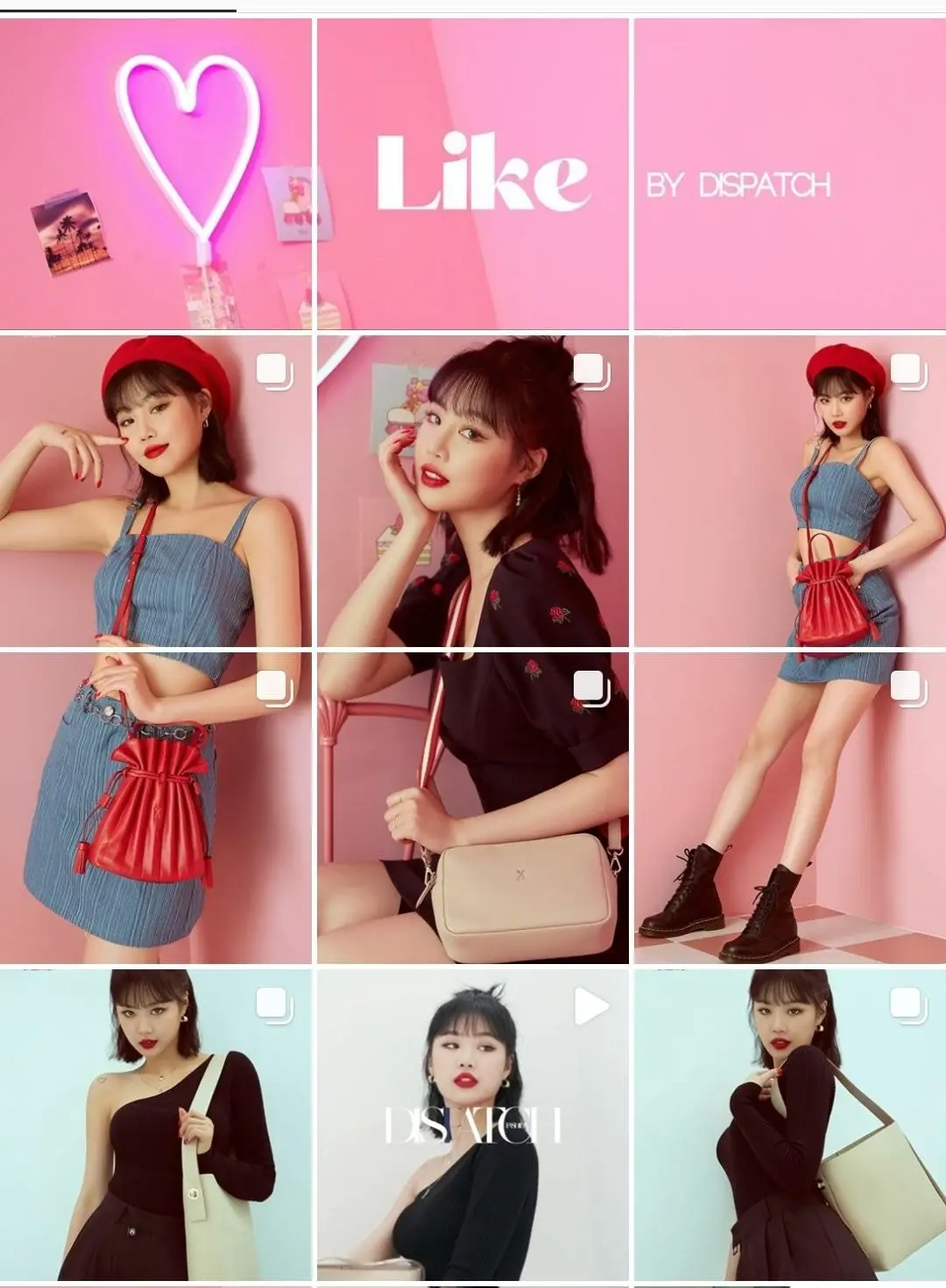Open the pink 'Like' text tile
This screenshot has height=1288, width=946.
coord(472,173)
